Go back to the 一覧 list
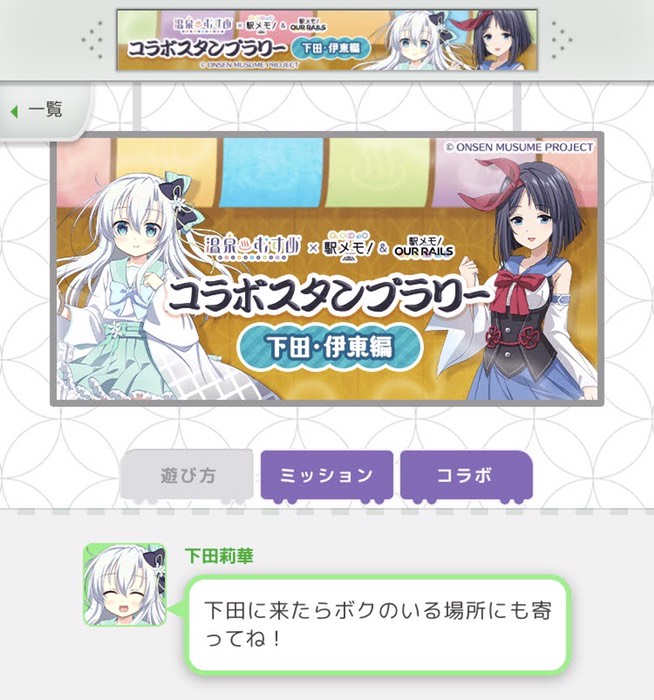Screen dimensions: 654x700 tap(40, 110)
